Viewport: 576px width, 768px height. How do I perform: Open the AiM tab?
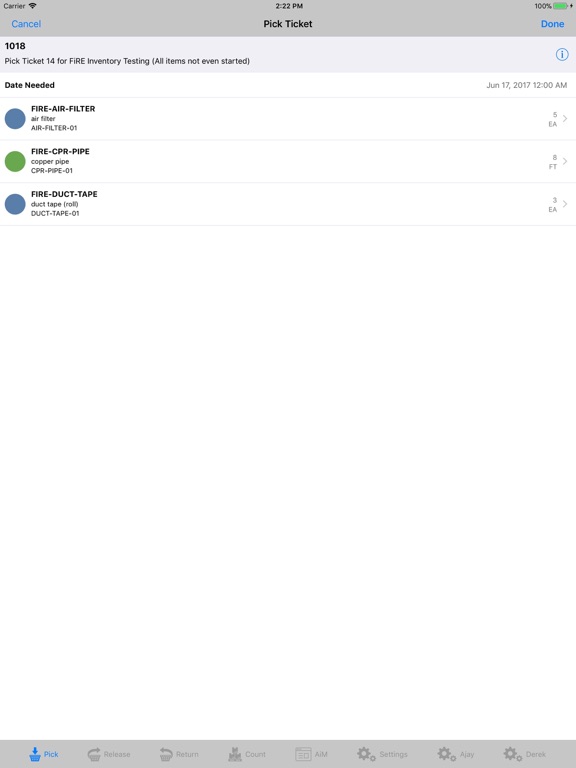click(311, 754)
